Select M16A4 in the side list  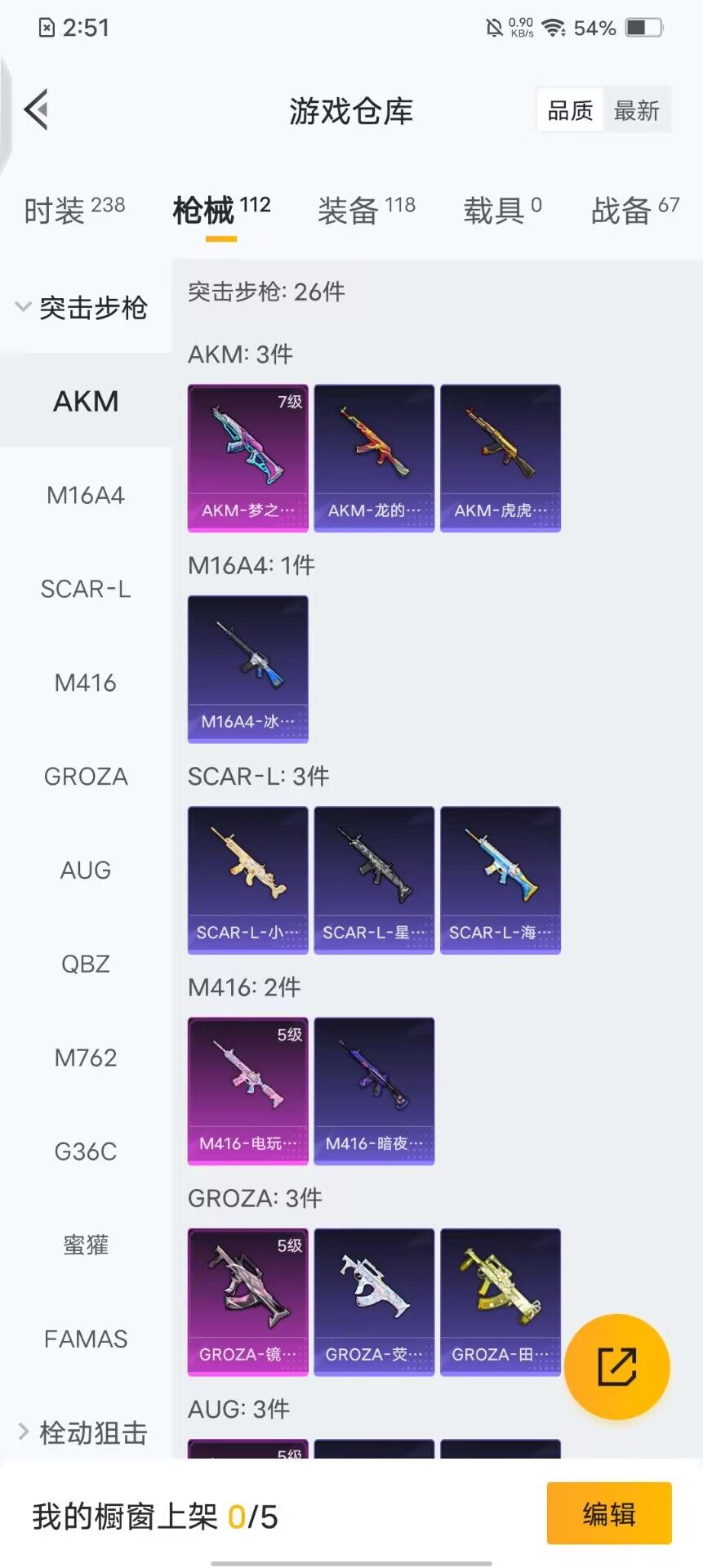(x=86, y=495)
